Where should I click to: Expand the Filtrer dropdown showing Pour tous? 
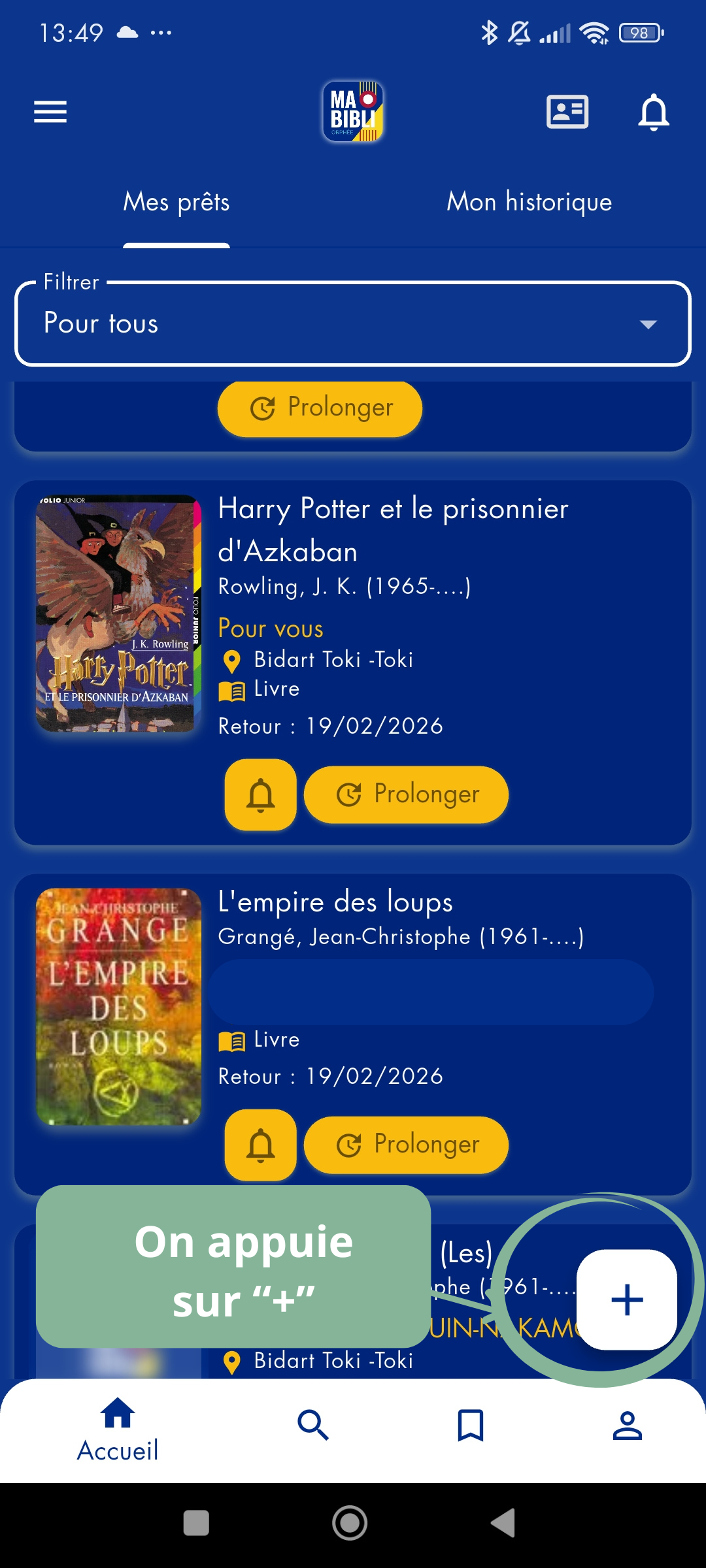[x=353, y=323]
